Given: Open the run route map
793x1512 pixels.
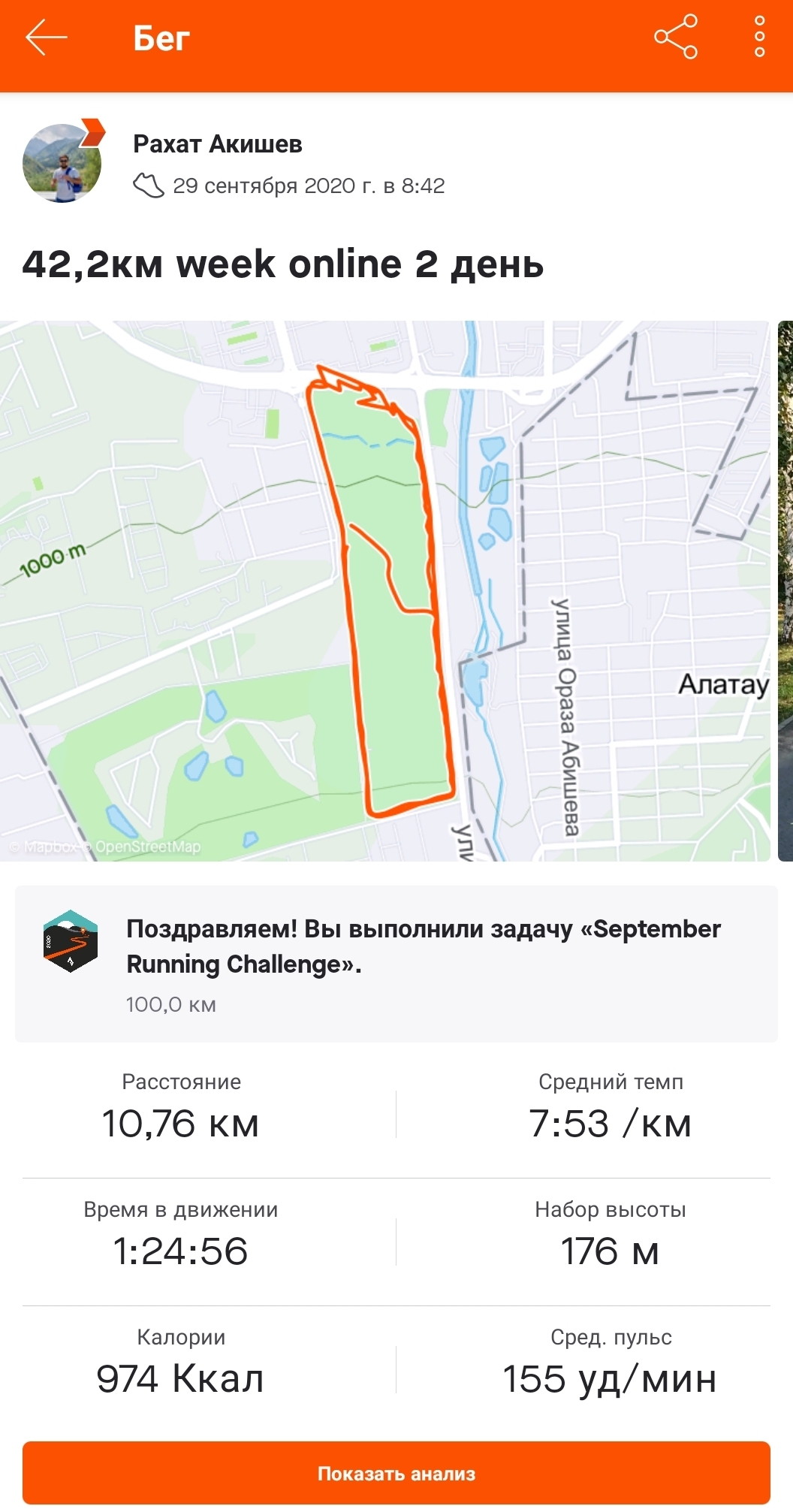Looking at the screenshot, I should click(384, 590).
